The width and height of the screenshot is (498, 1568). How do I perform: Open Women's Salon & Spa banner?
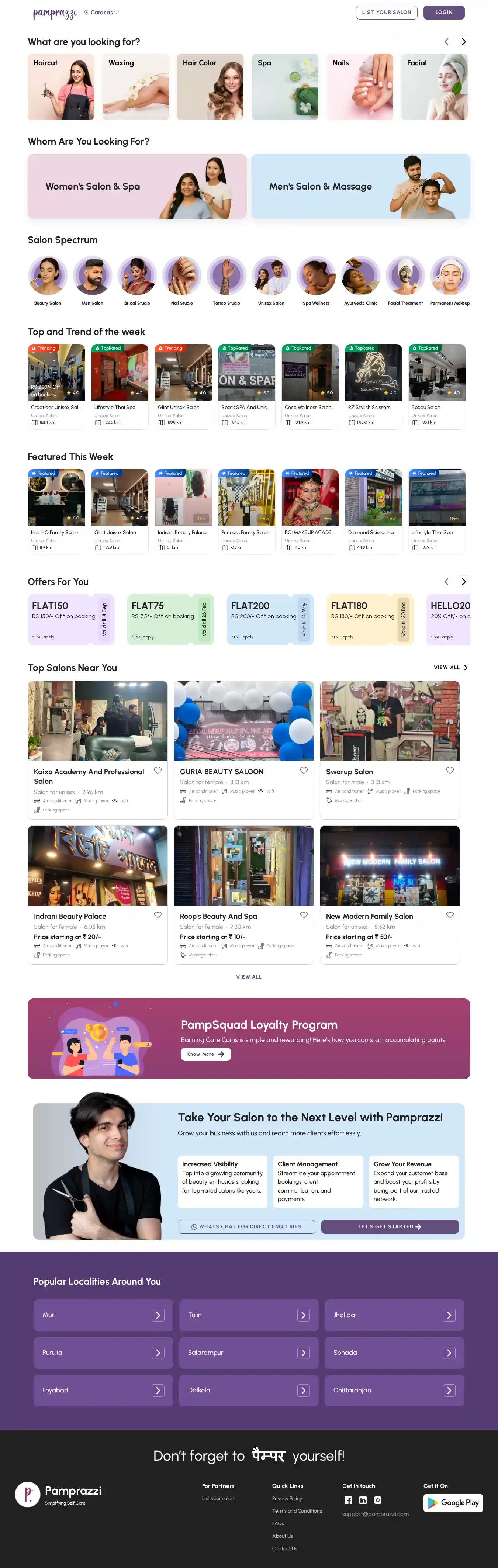(x=137, y=186)
